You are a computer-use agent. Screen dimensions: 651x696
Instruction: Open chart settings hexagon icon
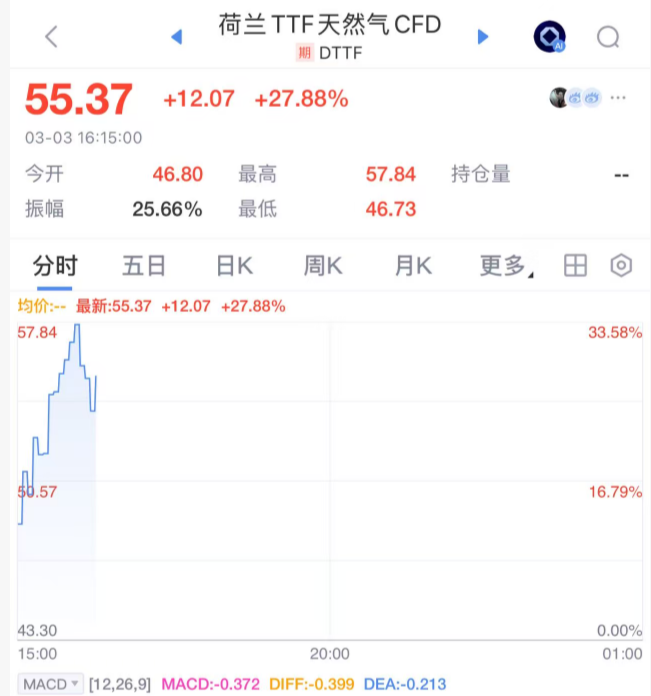[621, 266]
